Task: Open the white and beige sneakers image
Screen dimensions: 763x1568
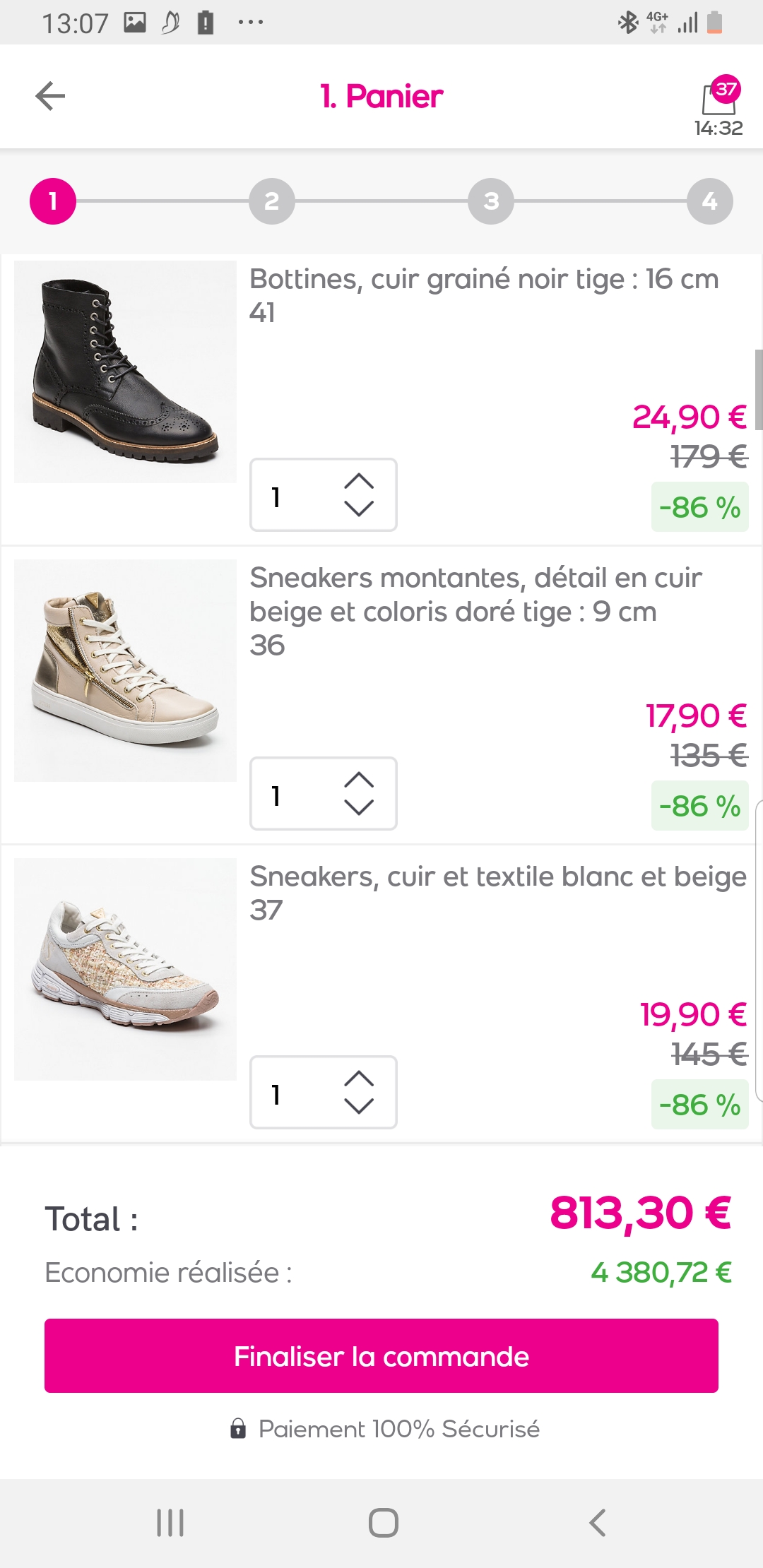Action: [125, 969]
